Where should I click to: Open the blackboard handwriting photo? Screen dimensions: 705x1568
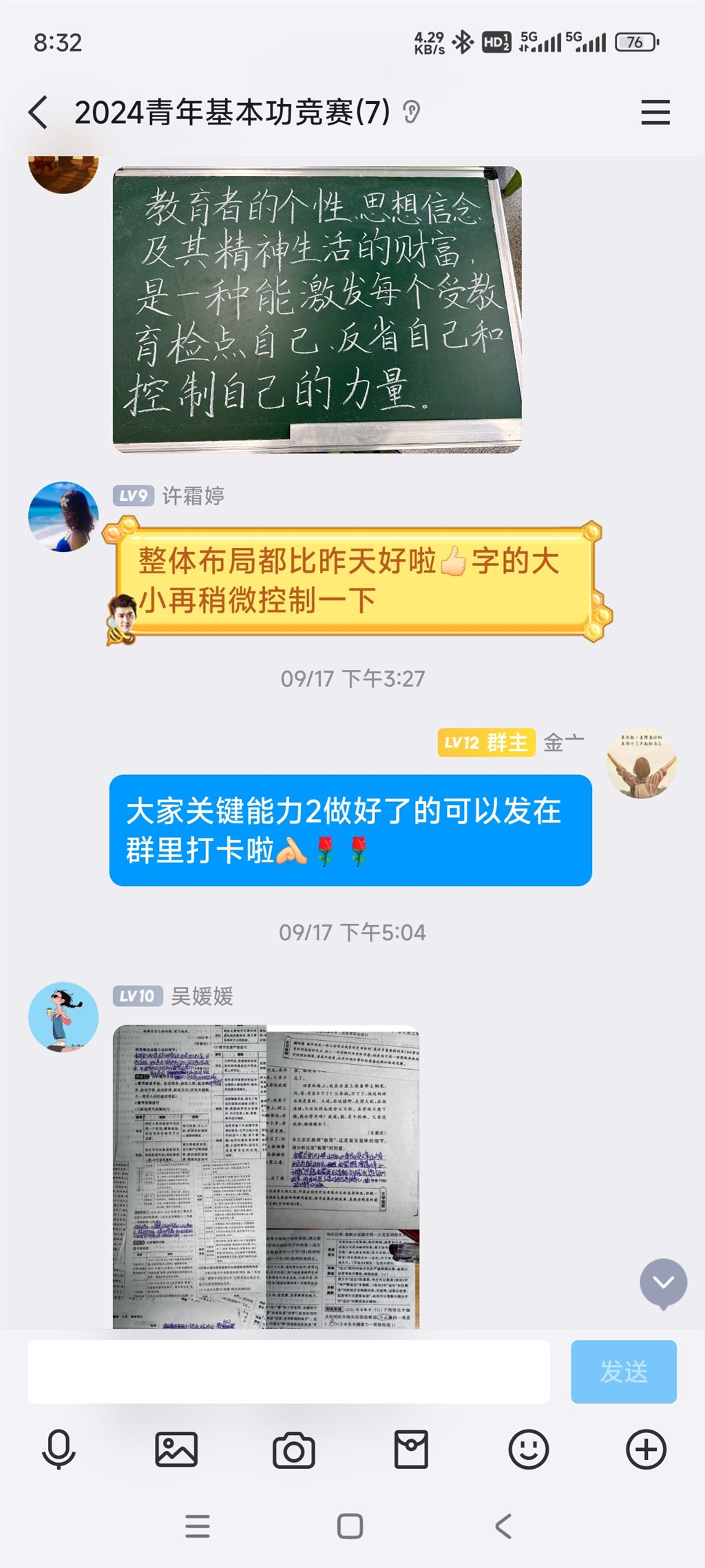[317, 310]
